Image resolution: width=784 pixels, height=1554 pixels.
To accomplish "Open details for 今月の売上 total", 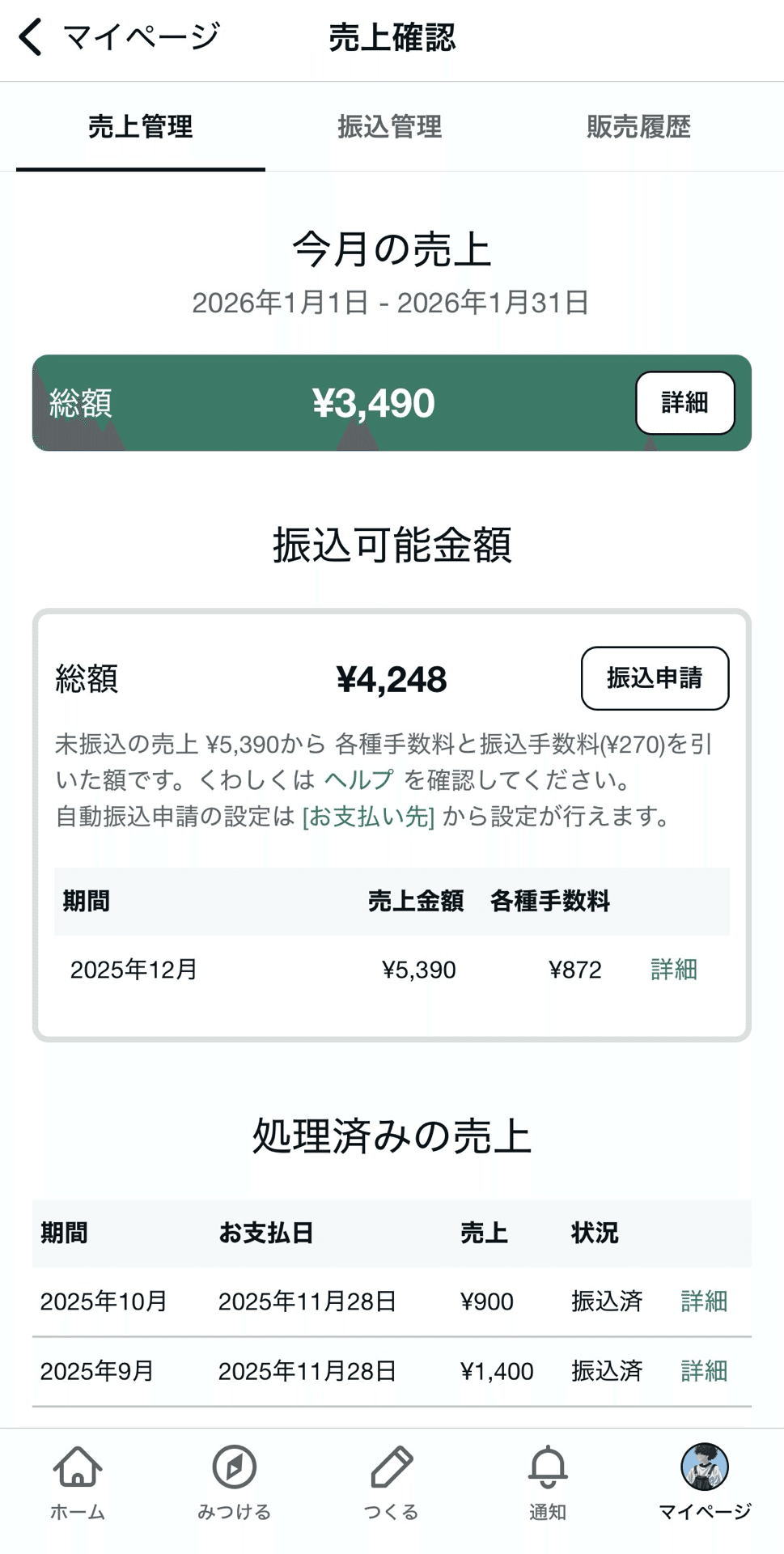I will pyautogui.click(x=684, y=402).
